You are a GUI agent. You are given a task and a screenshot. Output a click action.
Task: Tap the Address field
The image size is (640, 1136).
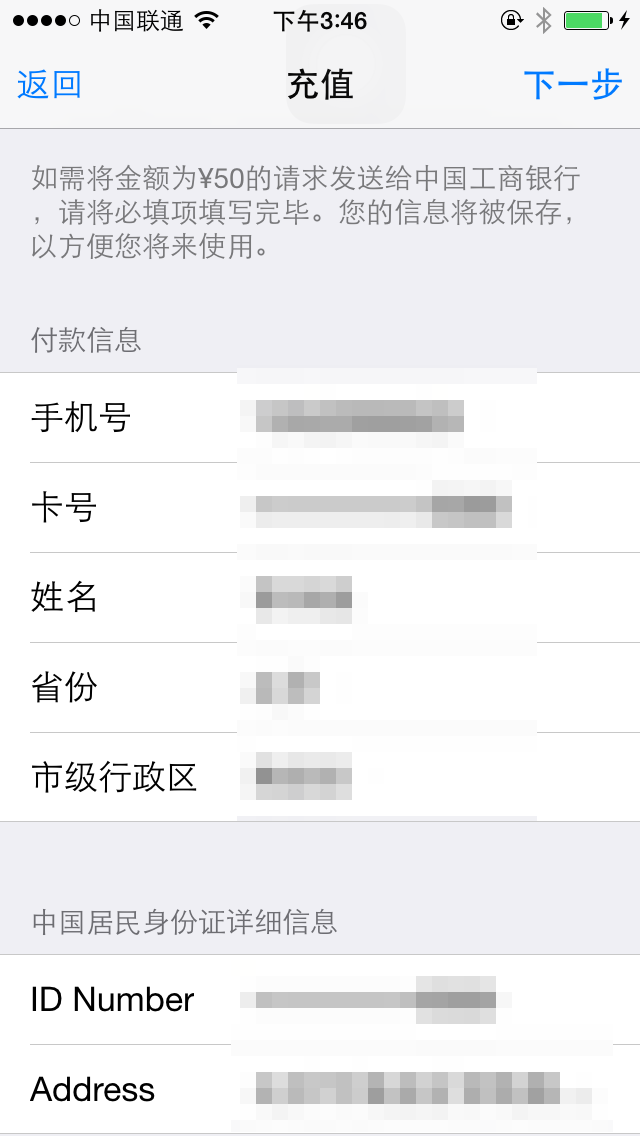point(320,1090)
